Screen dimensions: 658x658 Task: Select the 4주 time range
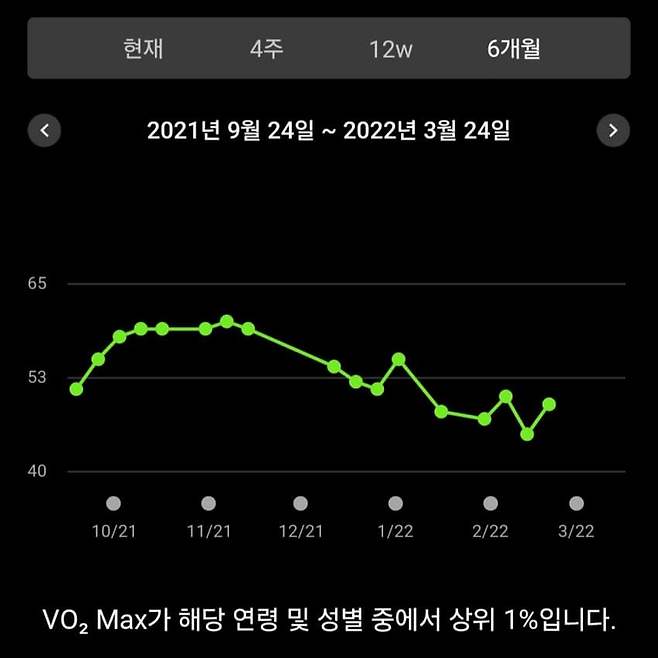[266, 48]
